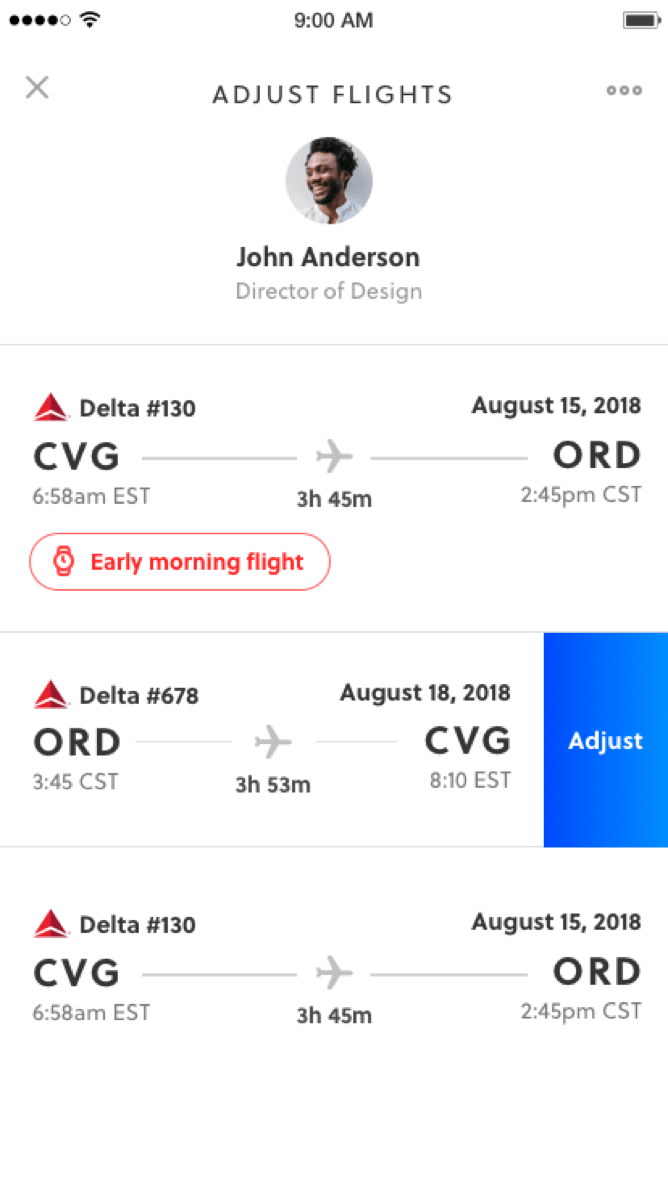668x1188 pixels.
Task: Close the Adjust Flights screen
Action: tap(37, 88)
